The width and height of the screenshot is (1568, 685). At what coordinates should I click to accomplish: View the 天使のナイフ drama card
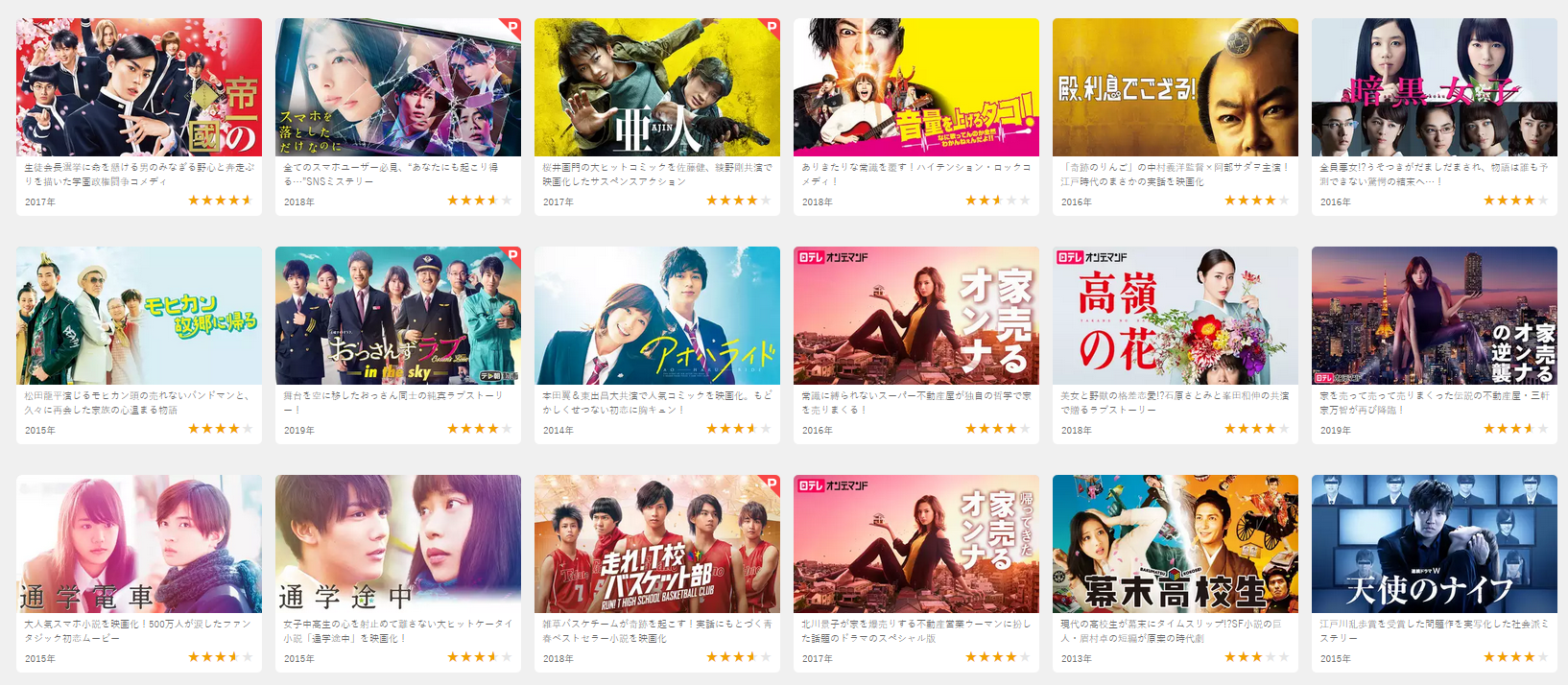1435,544
